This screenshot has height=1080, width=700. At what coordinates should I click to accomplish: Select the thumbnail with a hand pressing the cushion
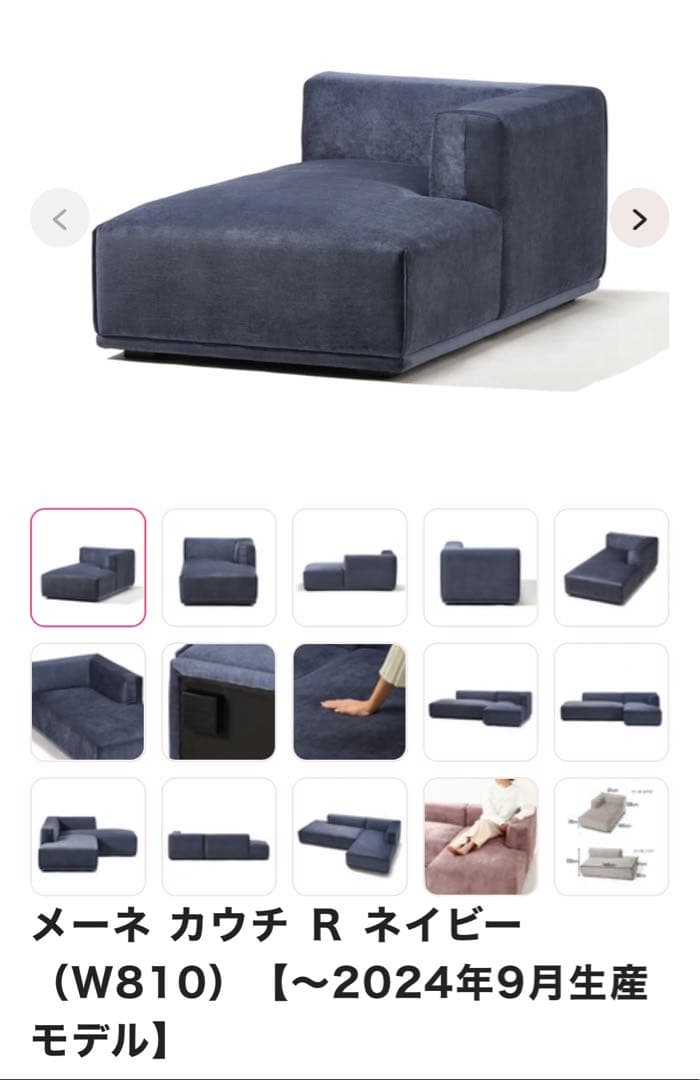click(x=349, y=701)
